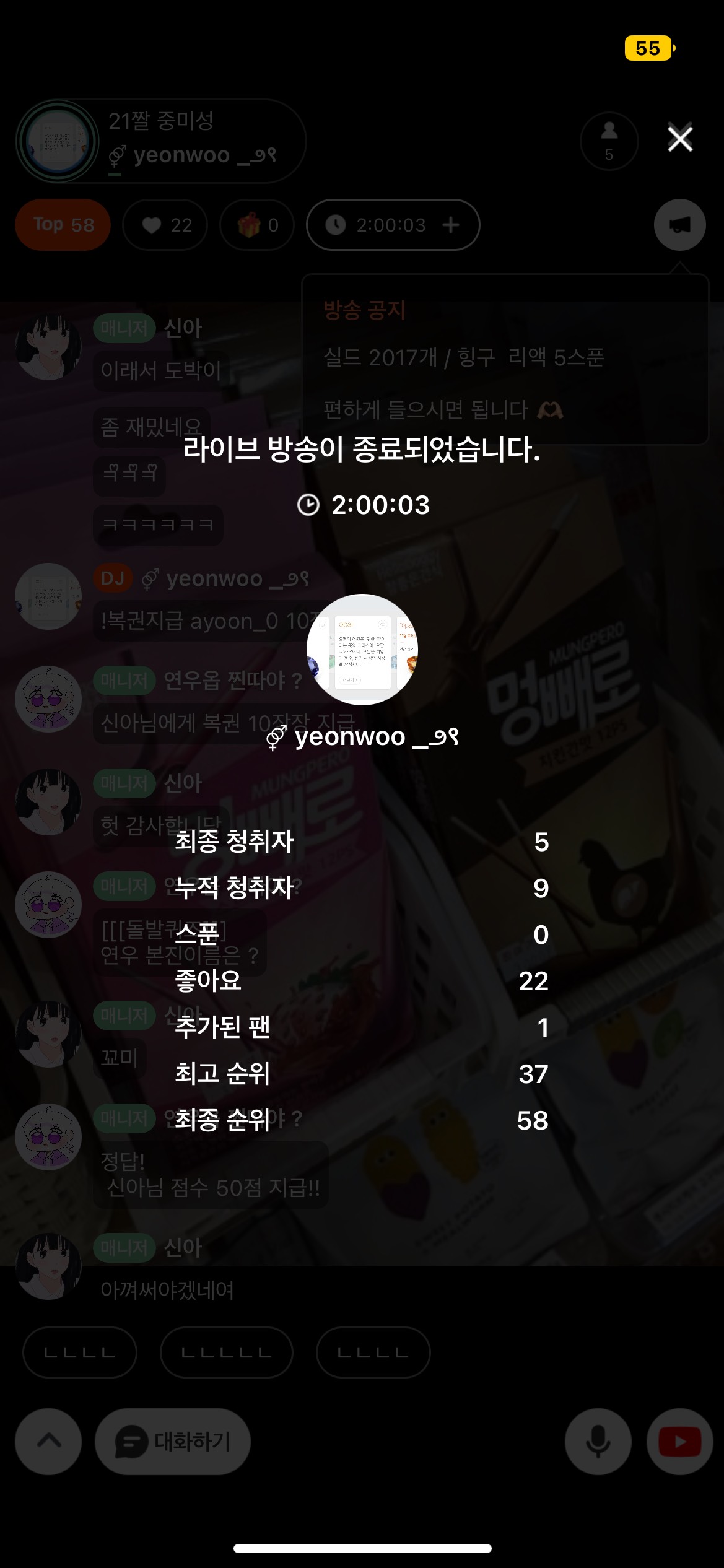Close the ended live broadcast screen
Image resolution: width=724 pixels, height=1568 pixels.
pyautogui.click(x=680, y=139)
